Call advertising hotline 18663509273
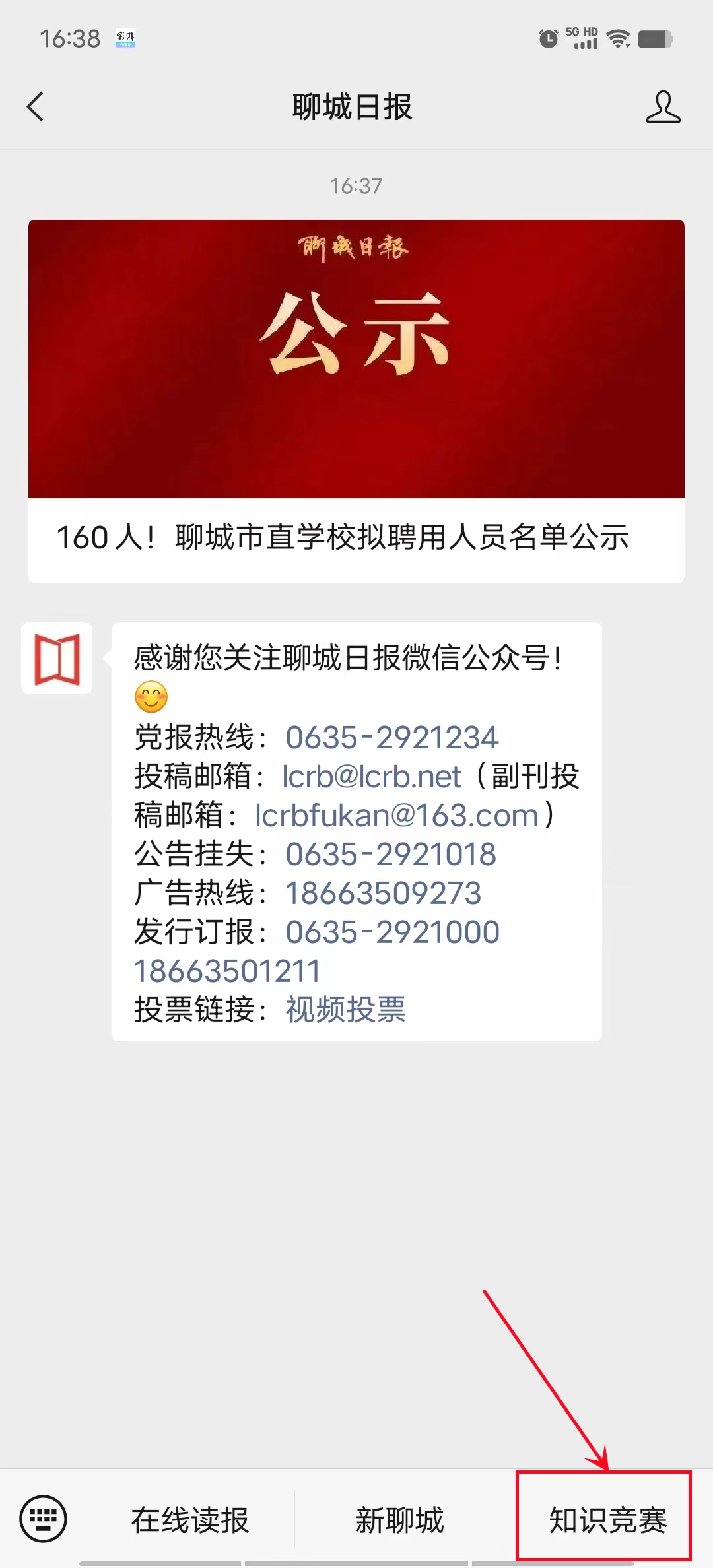Image resolution: width=713 pixels, height=1568 pixels. [x=383, y=893]
